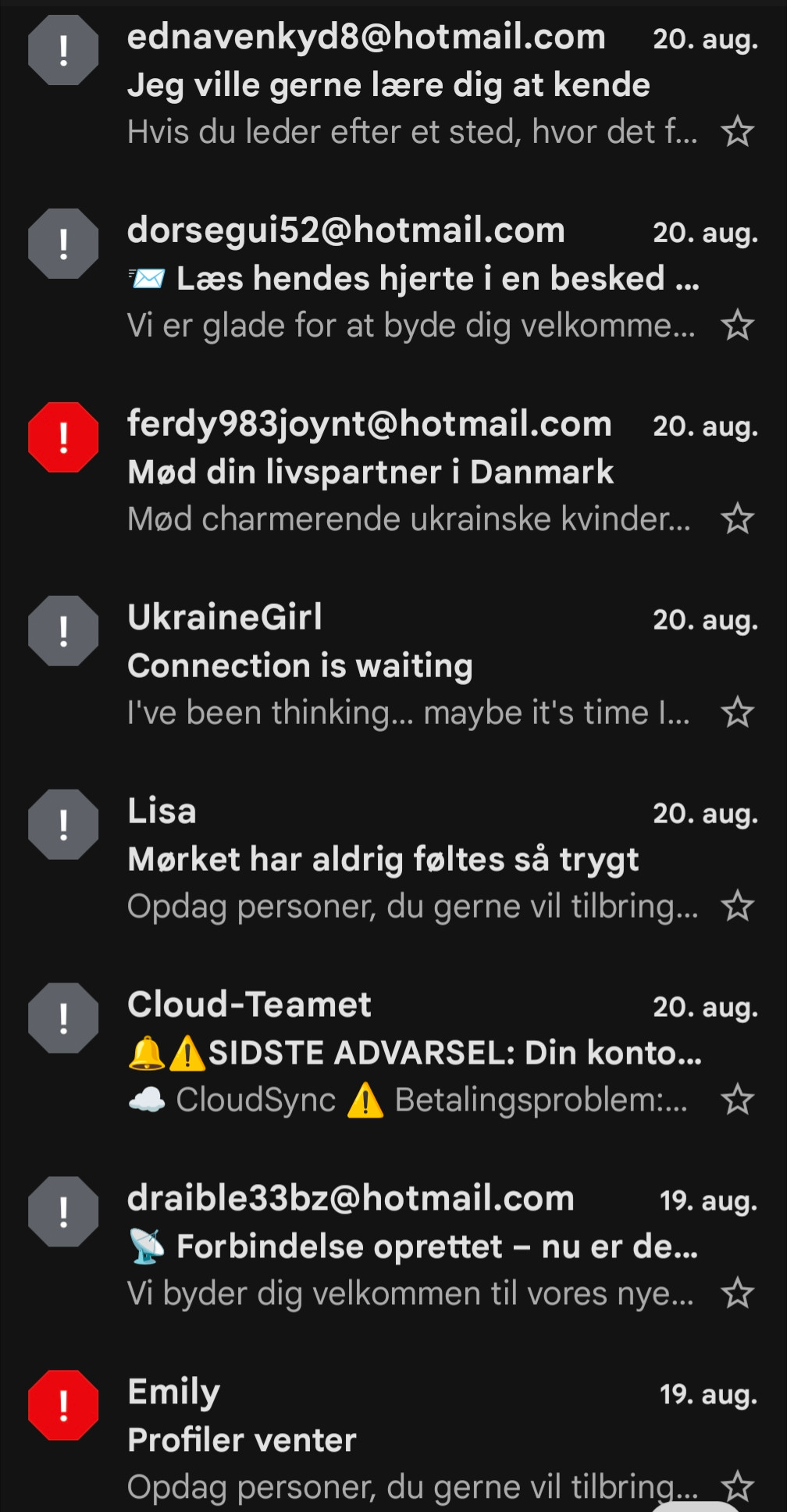Star the draible33bz@hotmail.com email
Viewport: 787px width, 1512px height.
(737, 1294)
